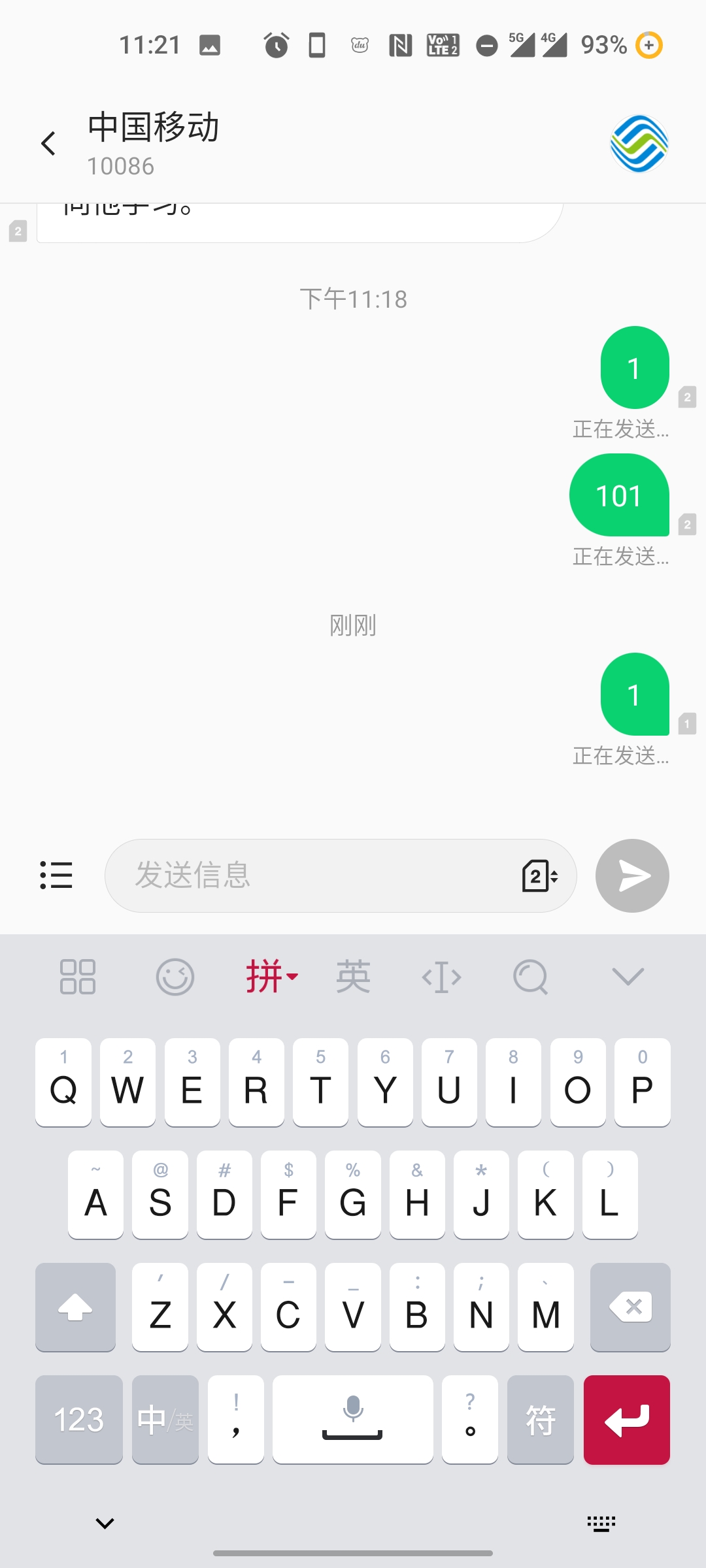Focus the 发送信息 text field
Screen dimensions: 706x1568
click(314, 875)
